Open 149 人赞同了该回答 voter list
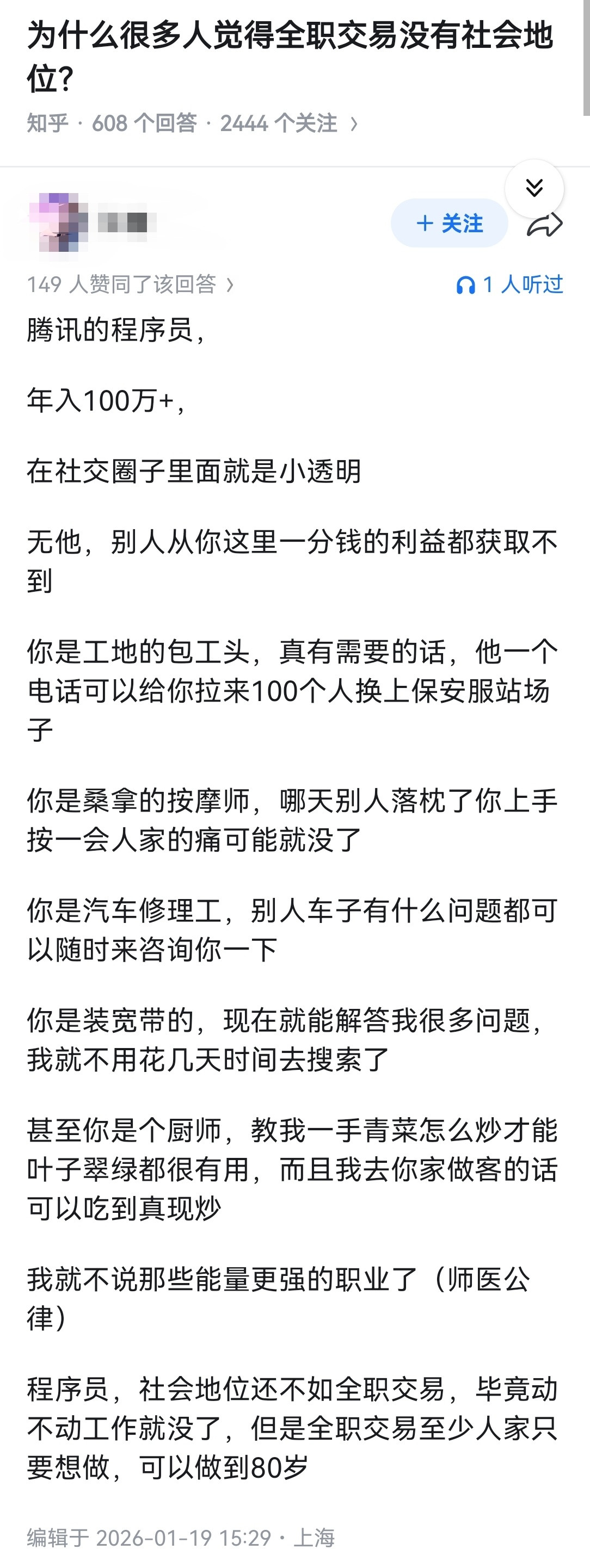The image size is (590, 1568). point(131,284)
